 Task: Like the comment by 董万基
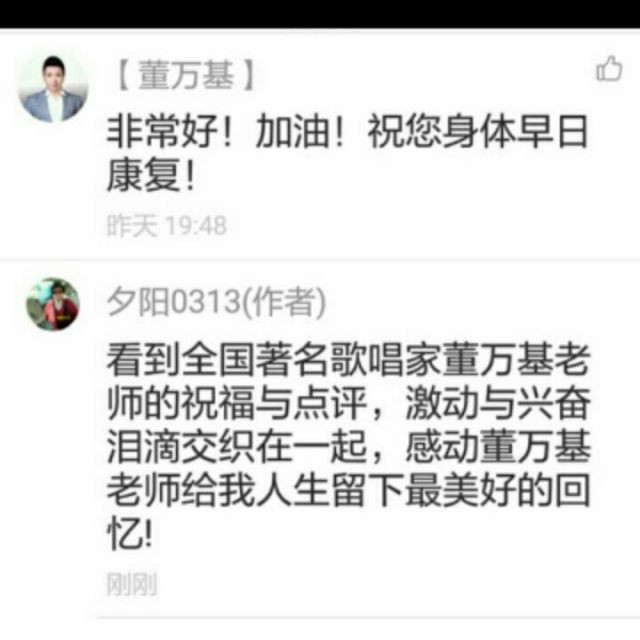[x=609, y=69]
